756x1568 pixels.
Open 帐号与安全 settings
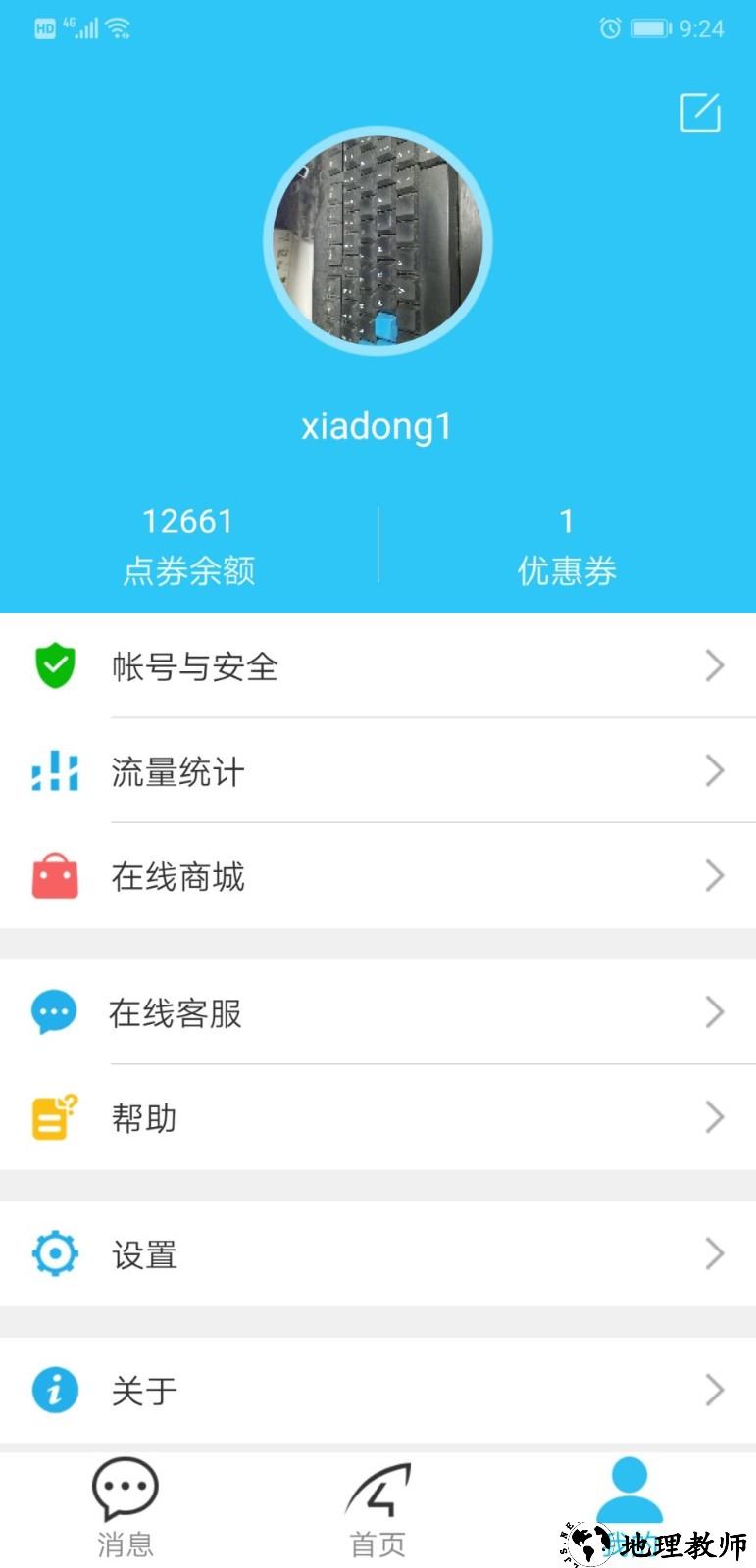tap(378, 666)
